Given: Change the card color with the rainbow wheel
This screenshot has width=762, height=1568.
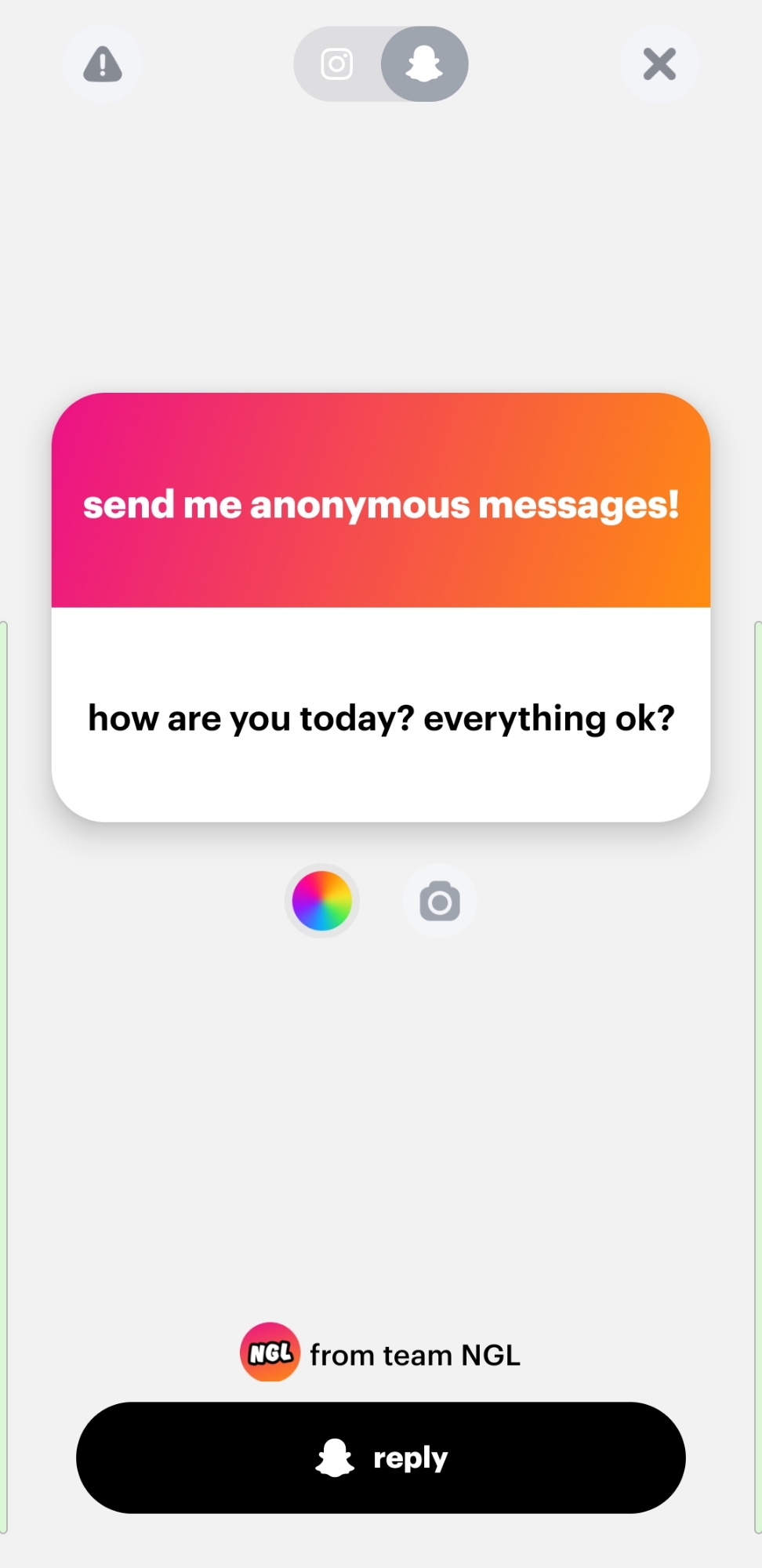Looking at the screenshot, I should pyautogui.click(x=321, y=901).
